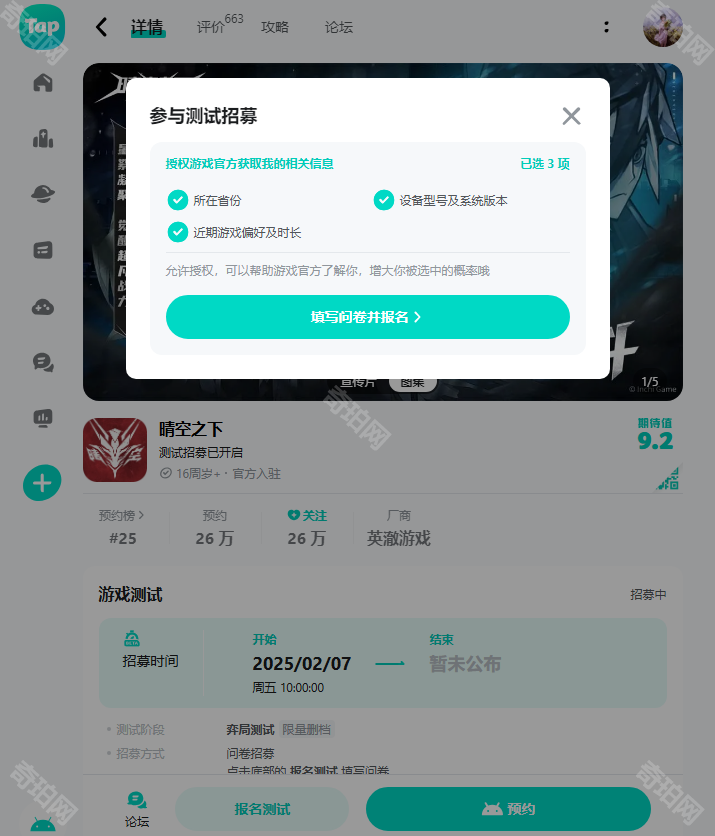Uncheck 设备型号及系统版本 option
715x836 pixels.
coord(384,200)
